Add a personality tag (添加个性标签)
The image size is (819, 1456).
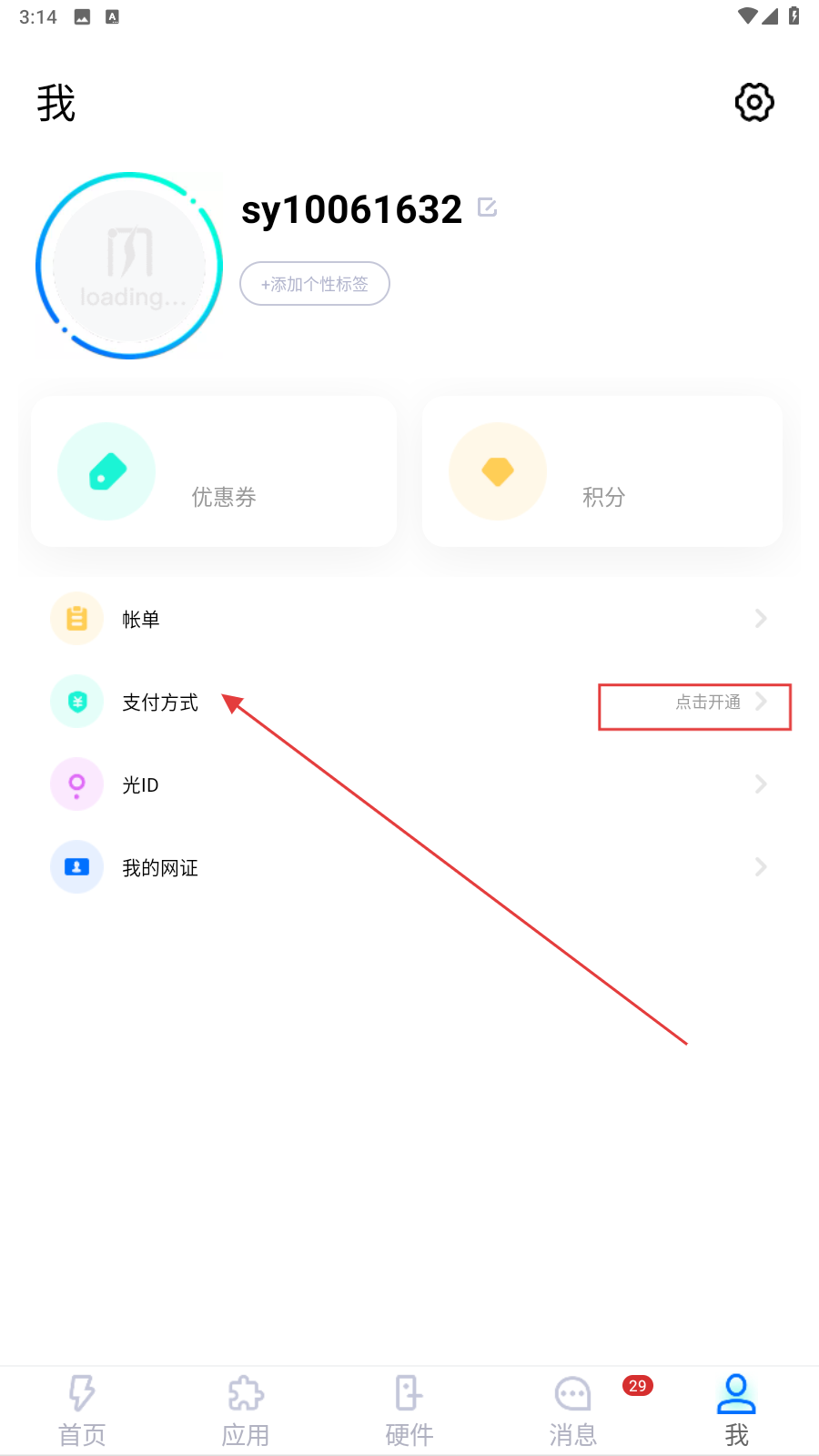point(315,284)
